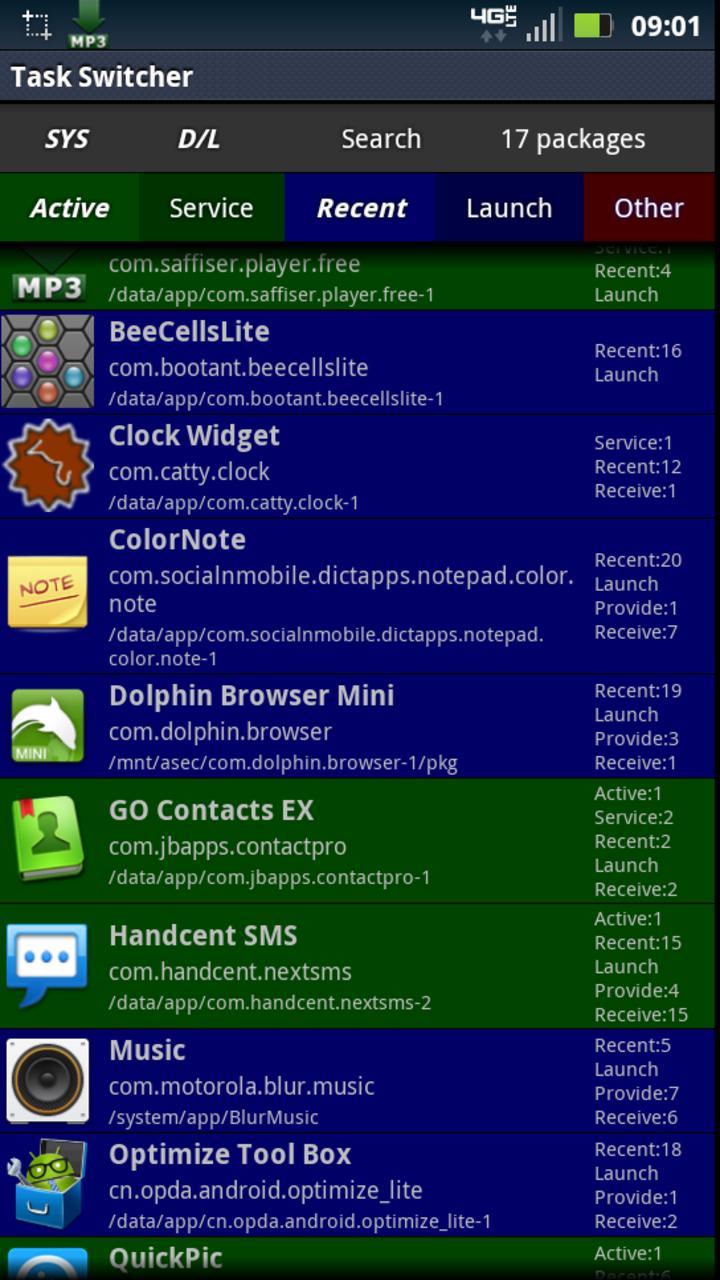Switch to the Active tab
Image resolution: width=720 pixels, height=1280 pixels.
(69, 208)
